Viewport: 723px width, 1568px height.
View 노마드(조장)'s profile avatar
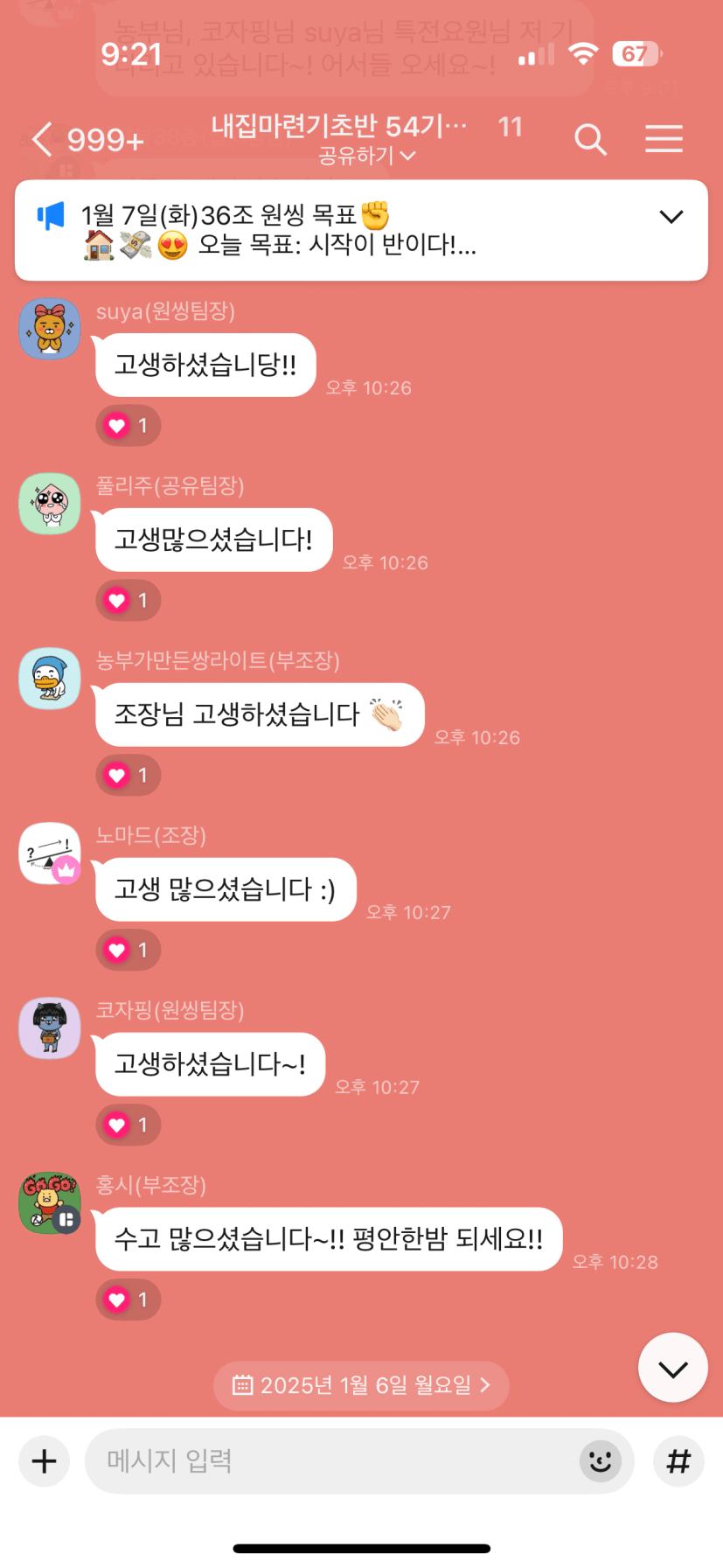pos(50,854)
